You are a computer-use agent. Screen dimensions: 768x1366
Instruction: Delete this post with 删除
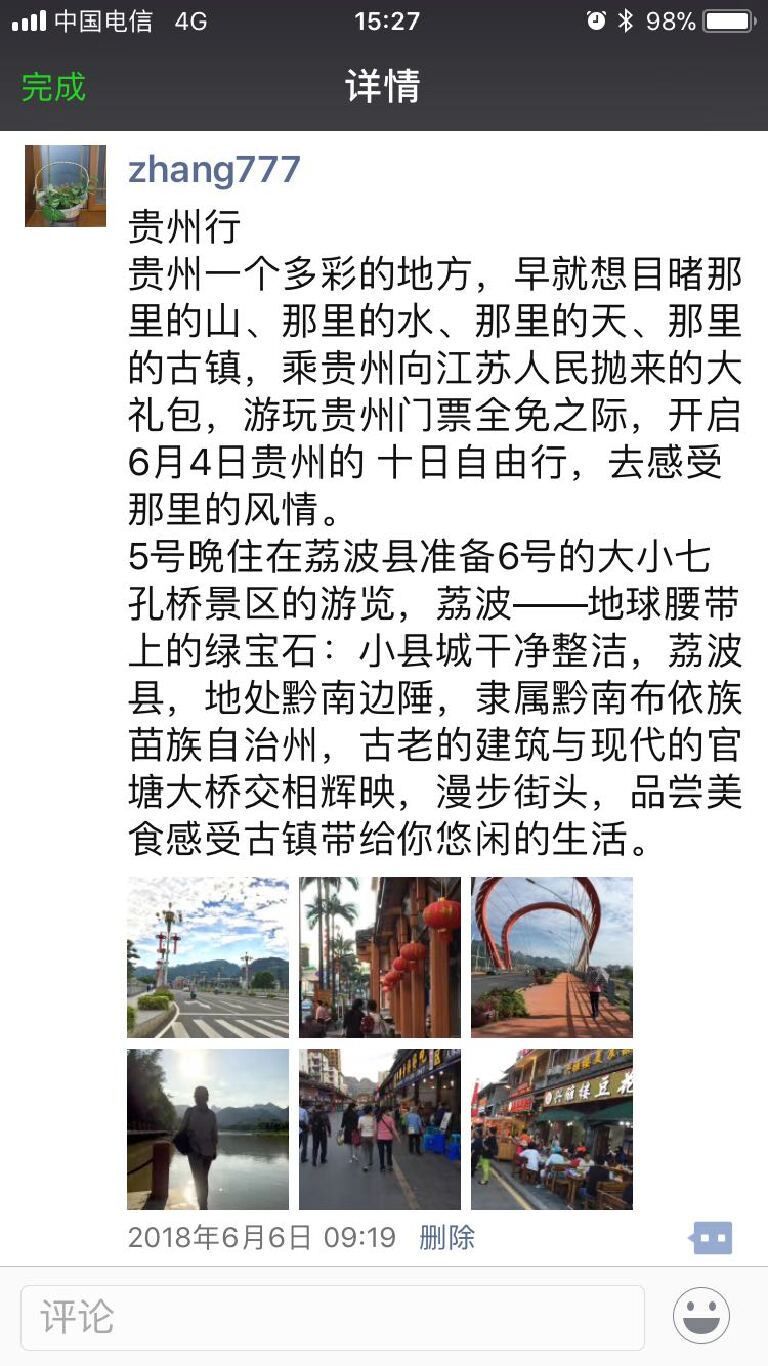click(447, 1238)
